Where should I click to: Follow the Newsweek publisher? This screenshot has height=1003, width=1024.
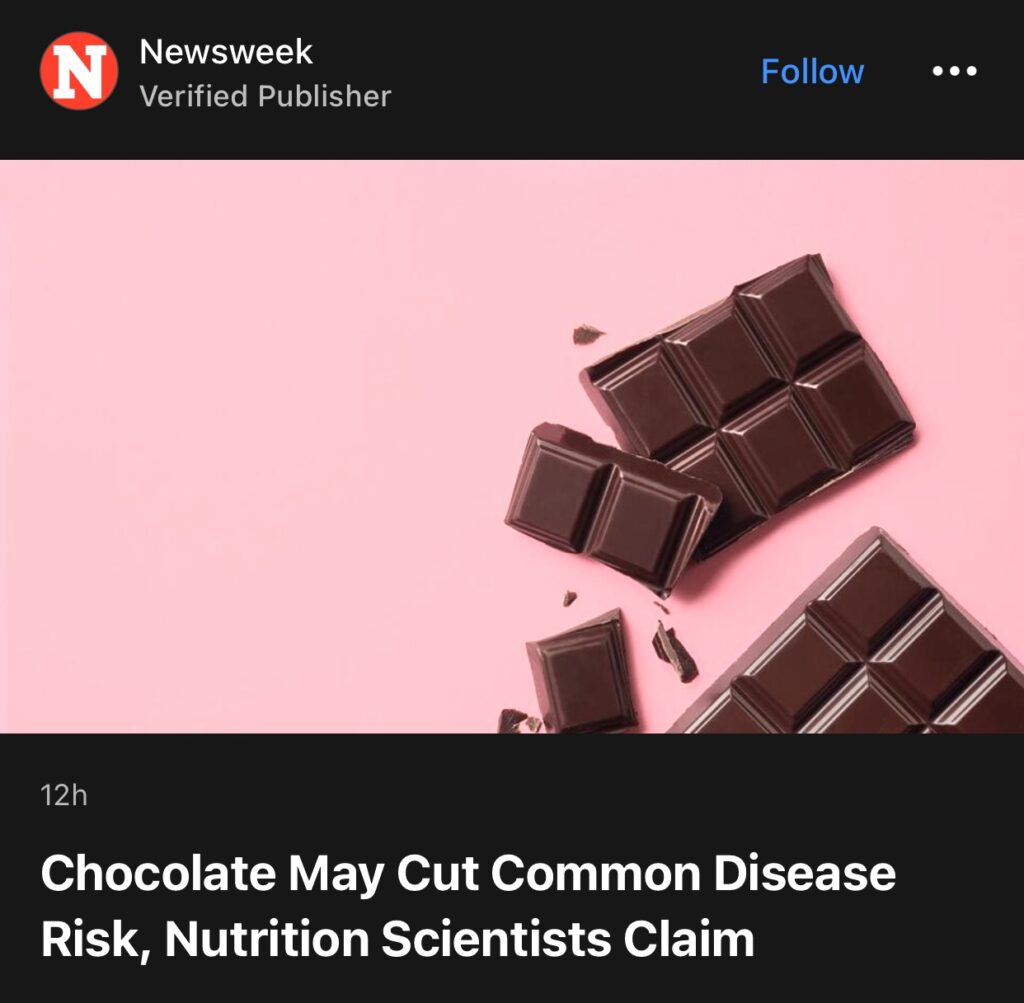pyautogui.click(x=812, y=72)
